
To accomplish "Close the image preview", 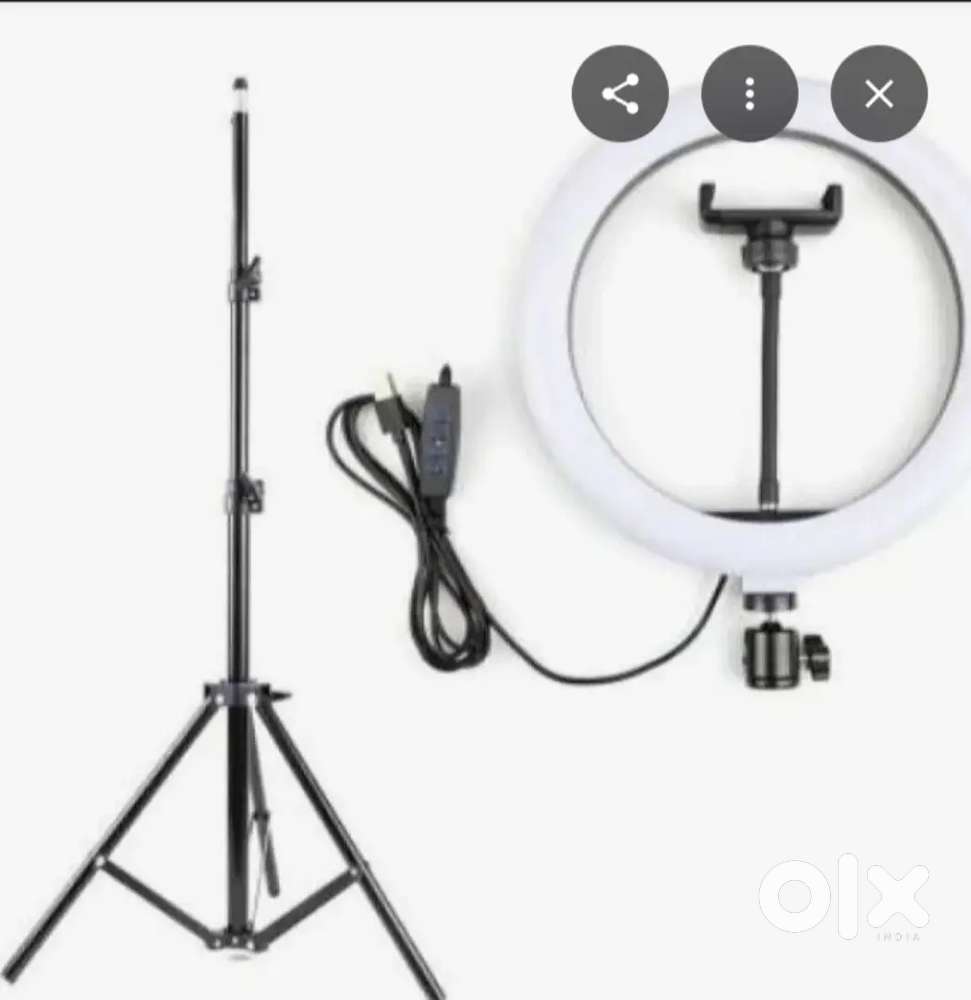I will click(x=879, y=95).
